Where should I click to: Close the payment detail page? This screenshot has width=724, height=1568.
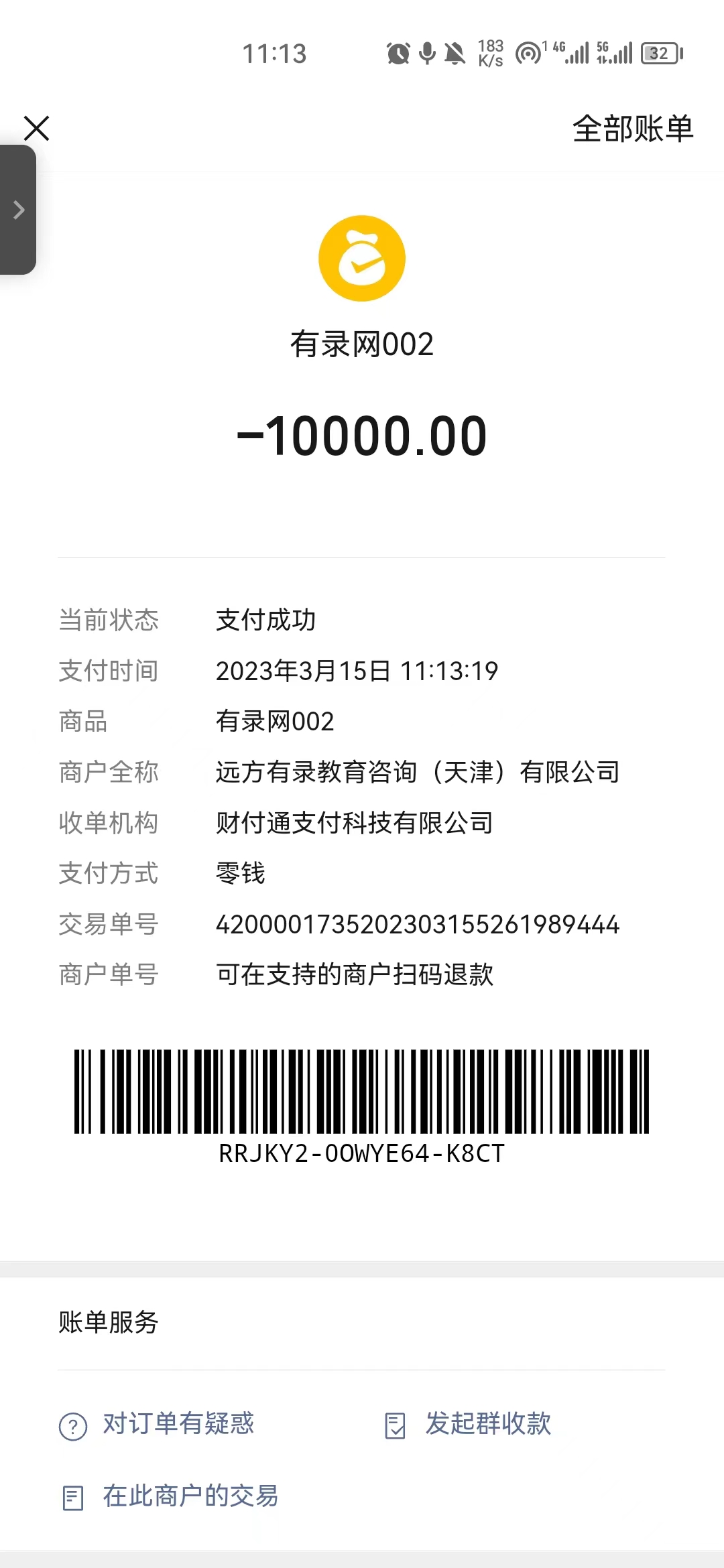(37, 128)
